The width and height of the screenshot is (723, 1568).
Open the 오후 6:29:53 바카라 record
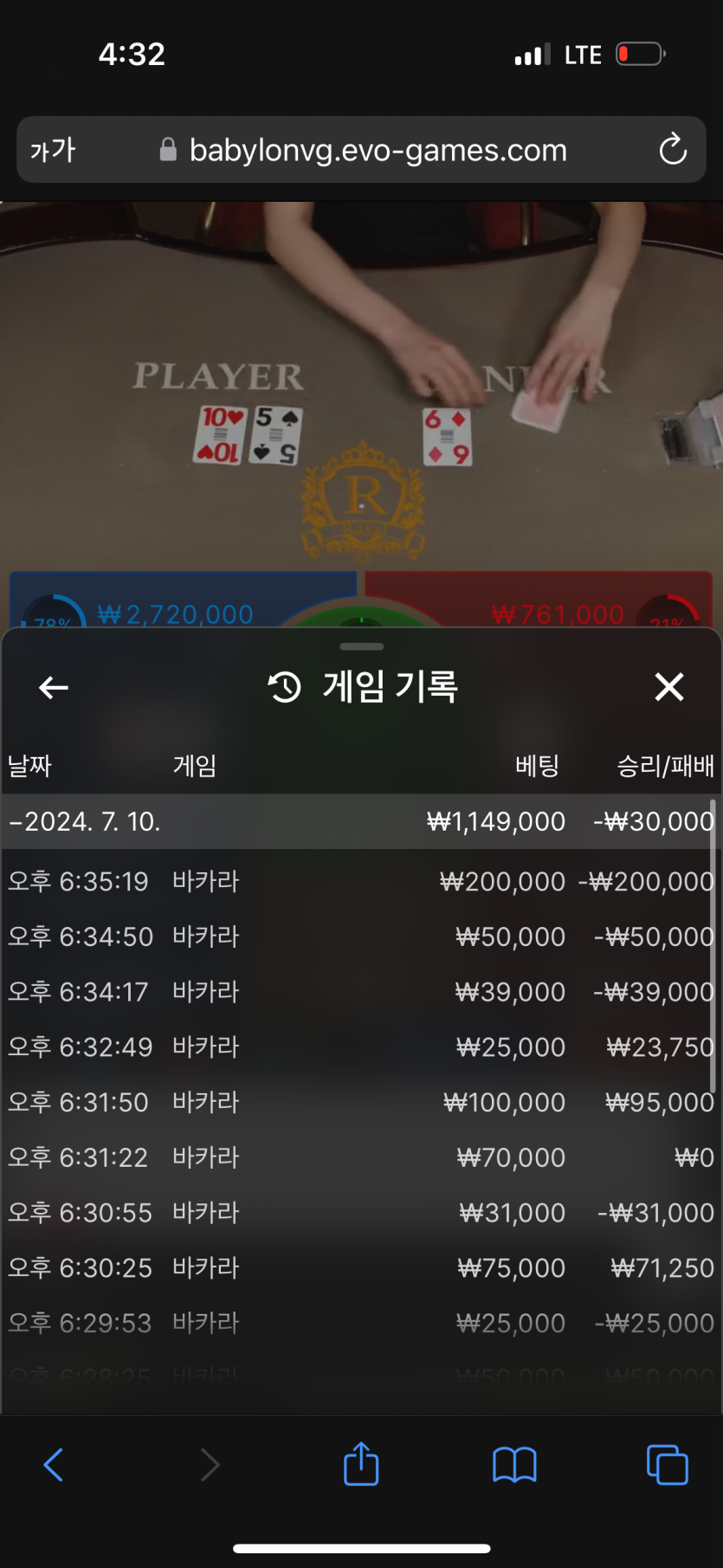tap(360, 1323)
